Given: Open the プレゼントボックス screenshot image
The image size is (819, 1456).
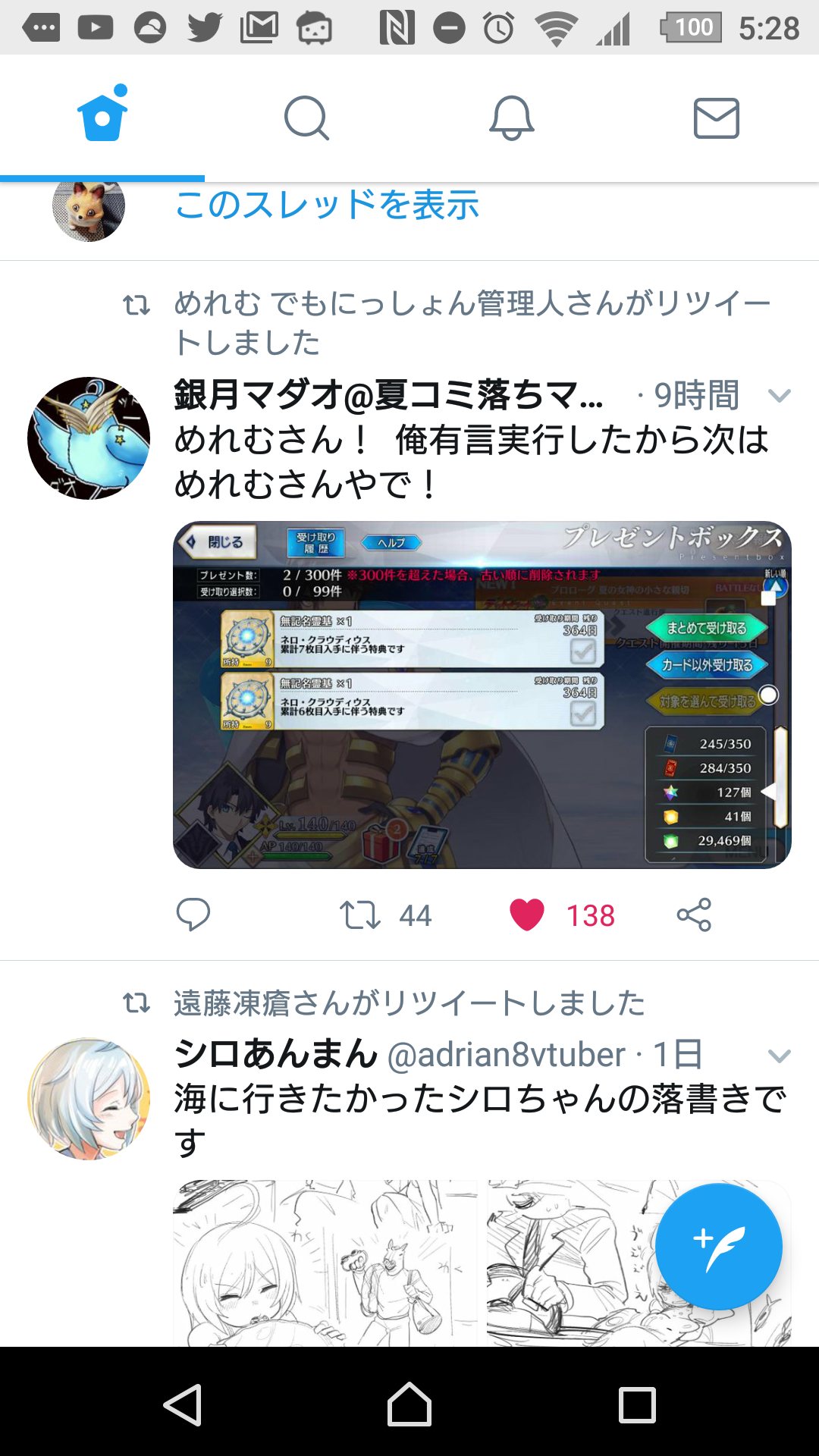Looking at the screenshot, I should coord(482,695).
